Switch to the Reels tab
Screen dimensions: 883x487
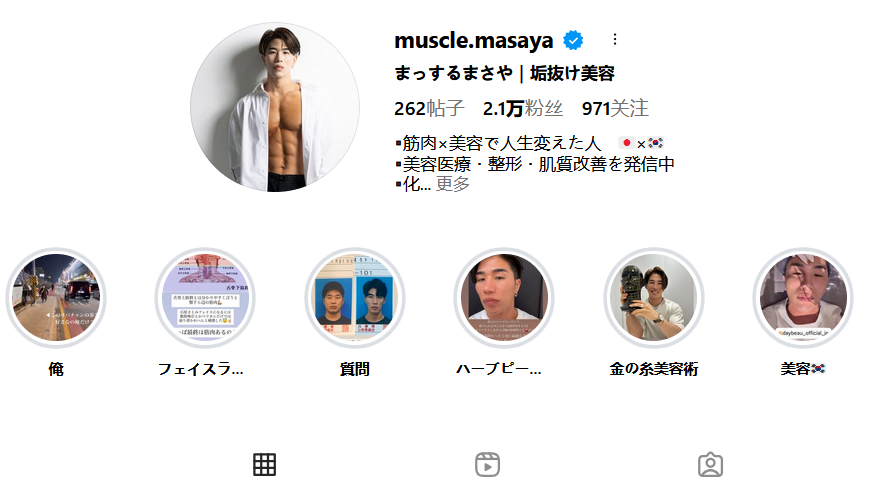click(x=487, y=464)
